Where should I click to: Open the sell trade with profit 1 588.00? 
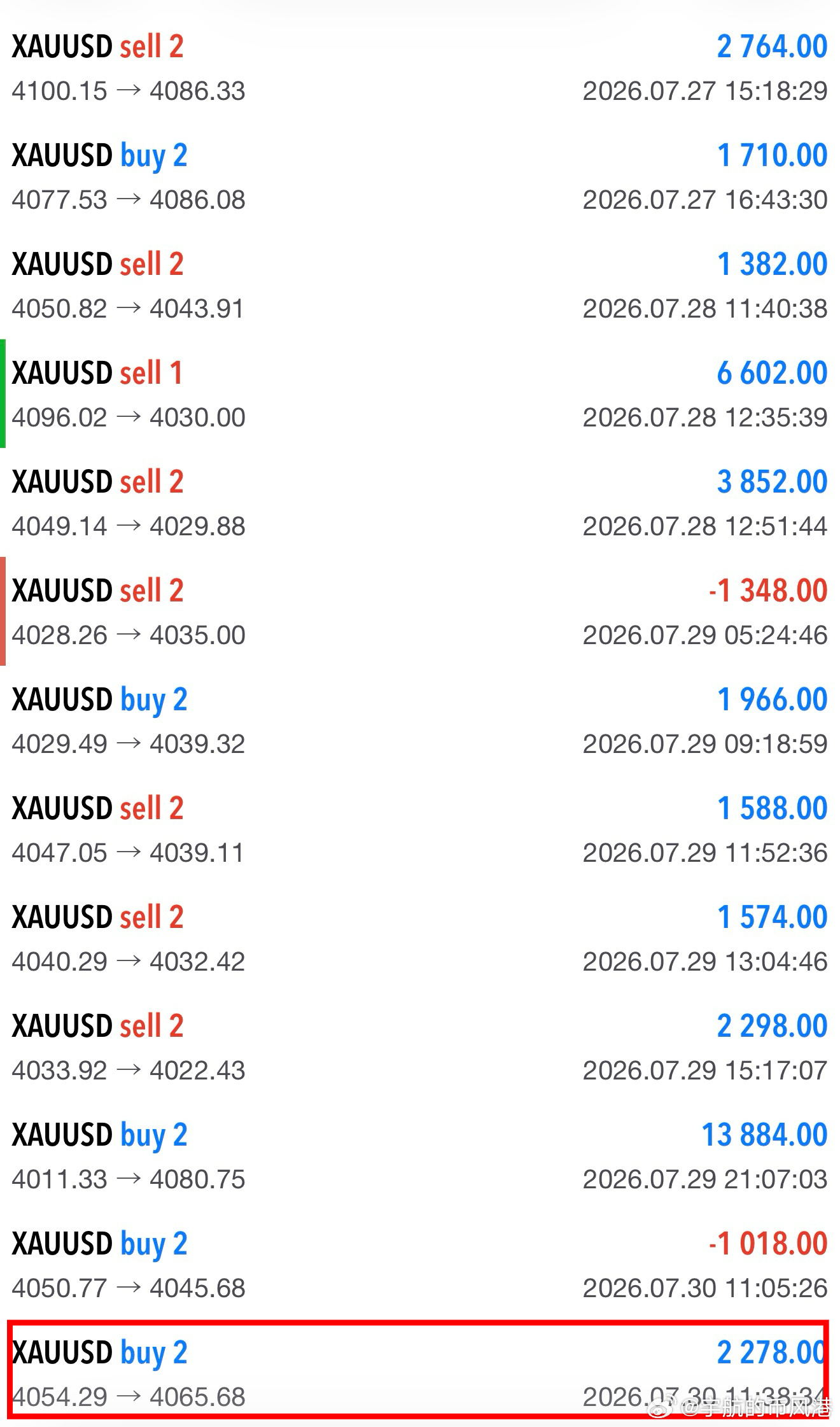point(420,829)
